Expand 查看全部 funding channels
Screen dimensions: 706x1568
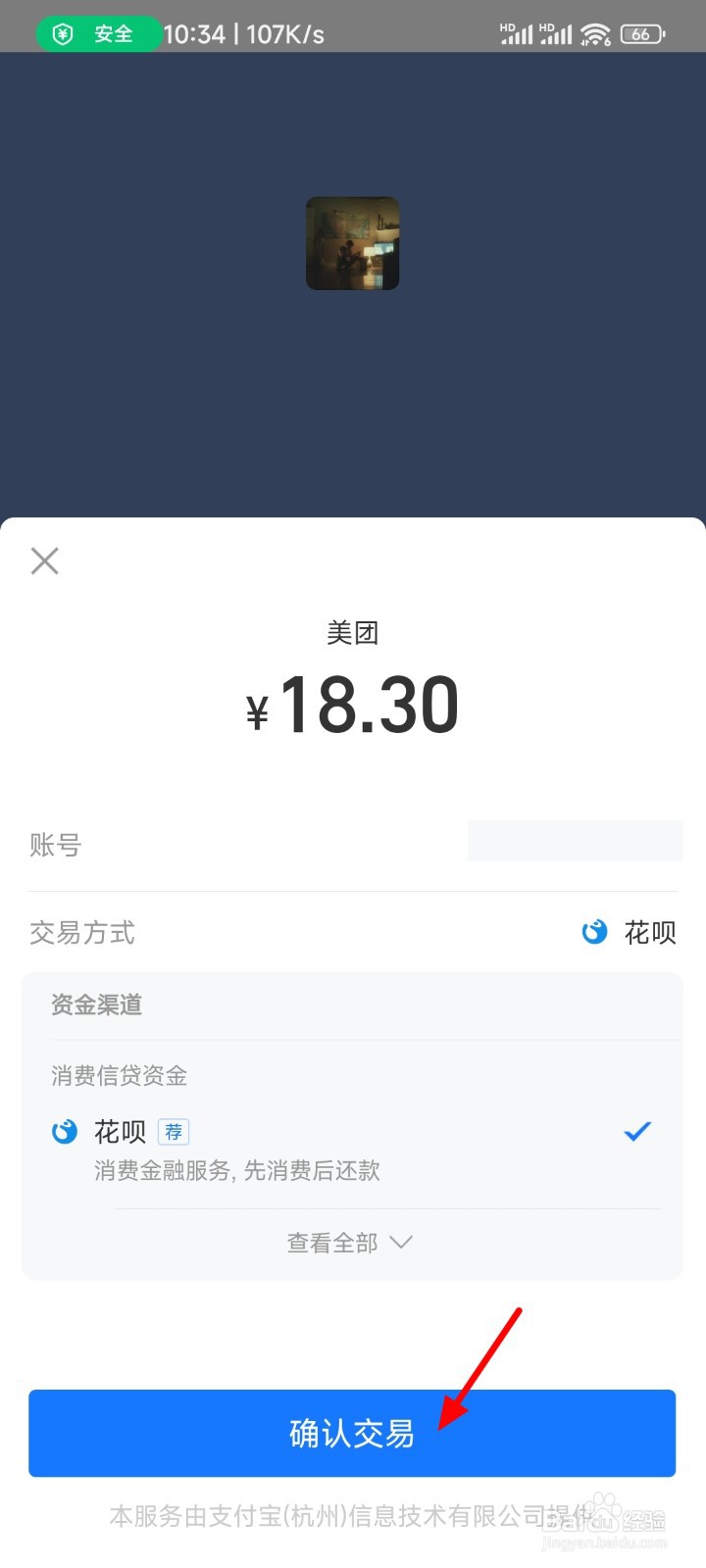point(350,1243)
